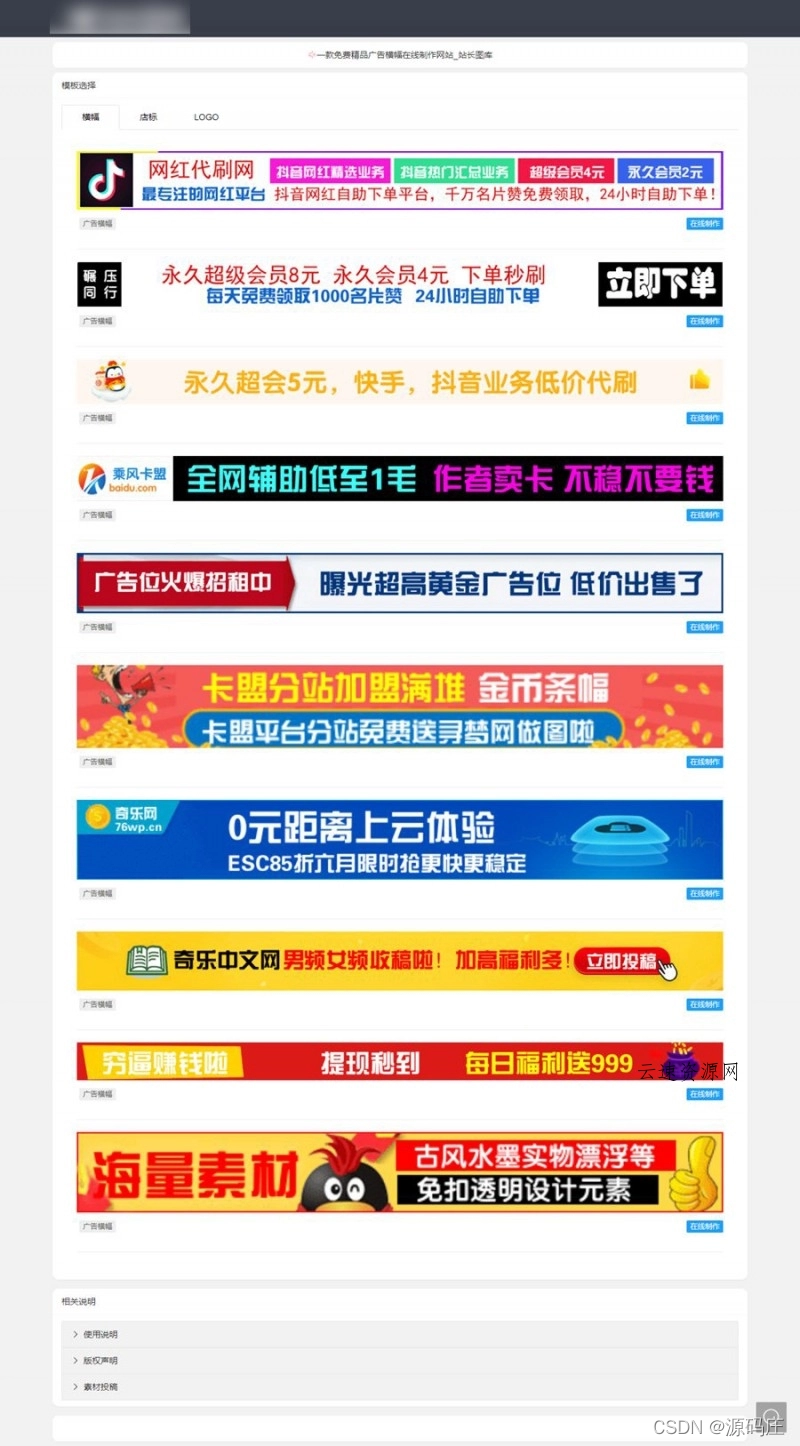The width and height of the screenshot is (800, 1446).
Task: Select the 广告位火爆招租中 banner
Action: coord(400,583)
